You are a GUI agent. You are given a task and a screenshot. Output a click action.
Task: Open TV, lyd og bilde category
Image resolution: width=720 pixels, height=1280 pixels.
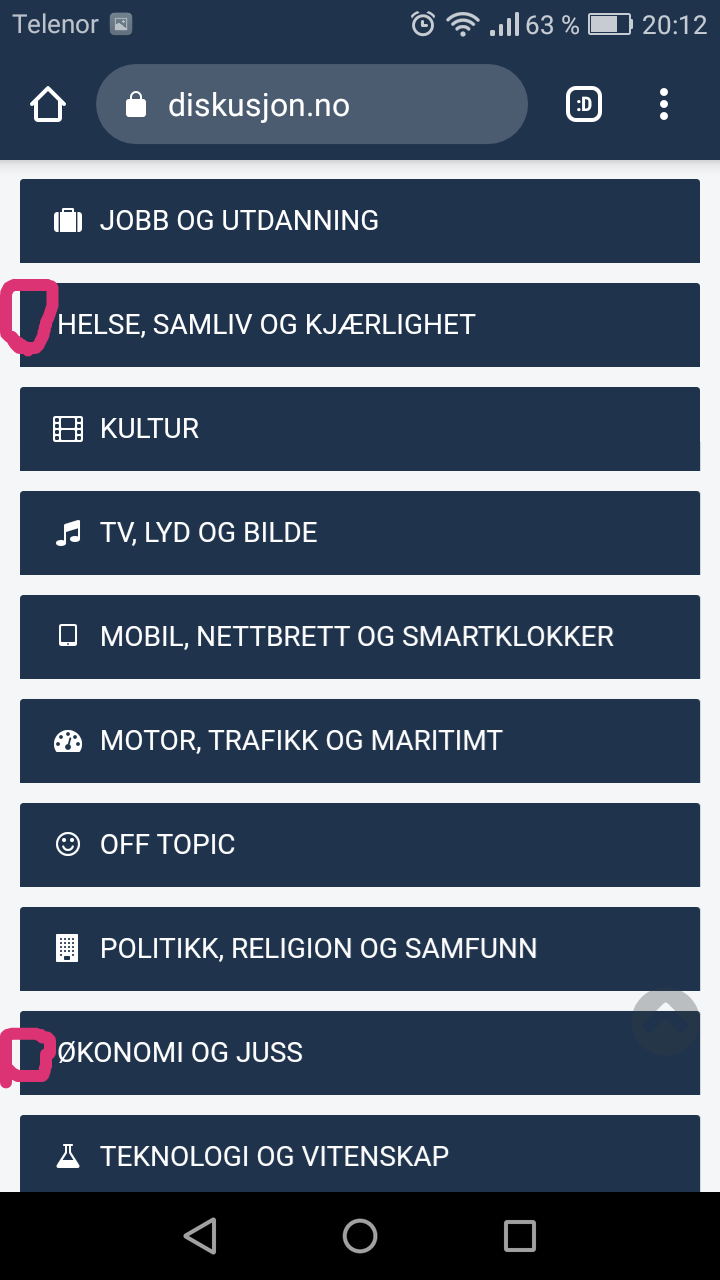point(360,533)
